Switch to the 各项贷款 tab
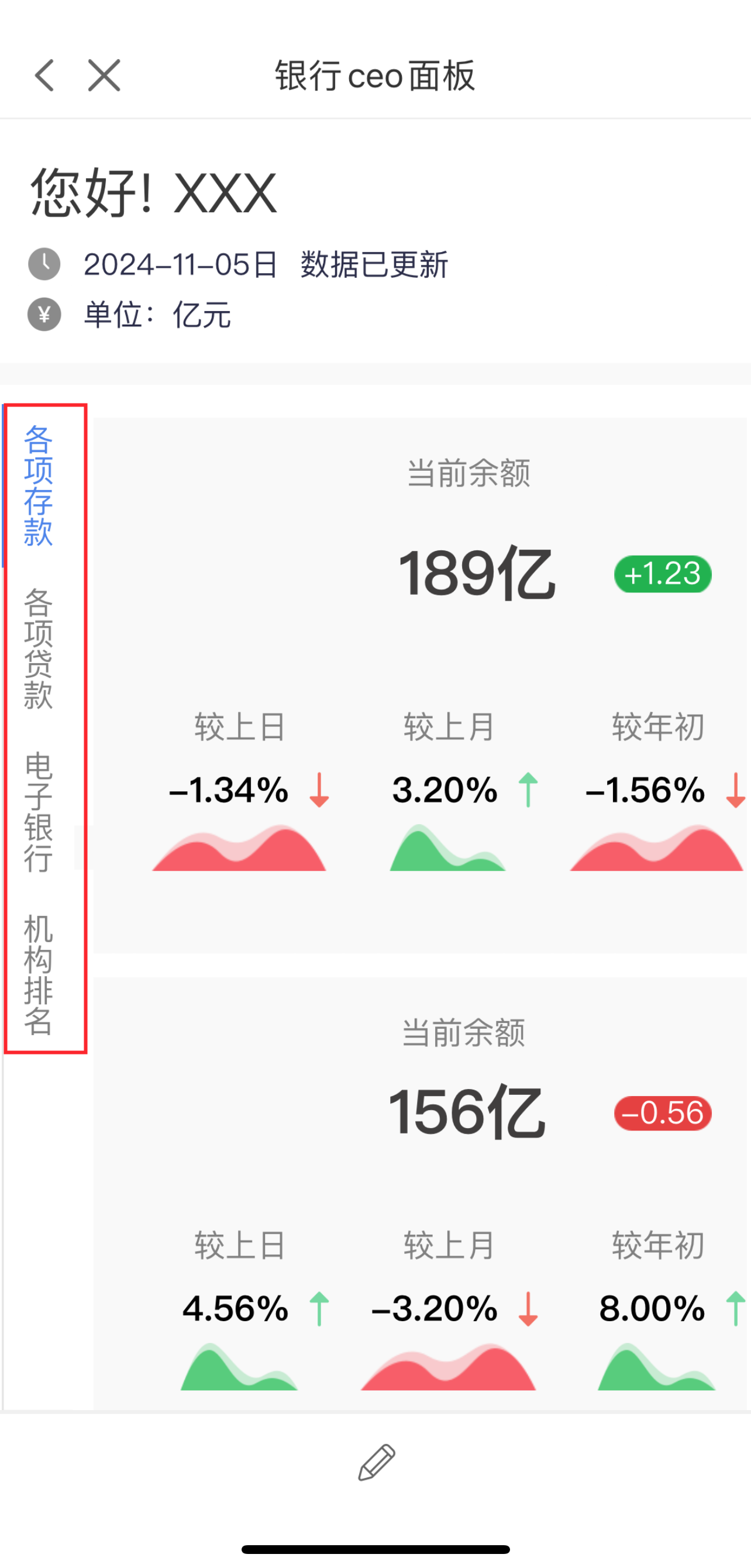Image resolution: width=751 pixels, height=1568 pixels. point(39,648)
